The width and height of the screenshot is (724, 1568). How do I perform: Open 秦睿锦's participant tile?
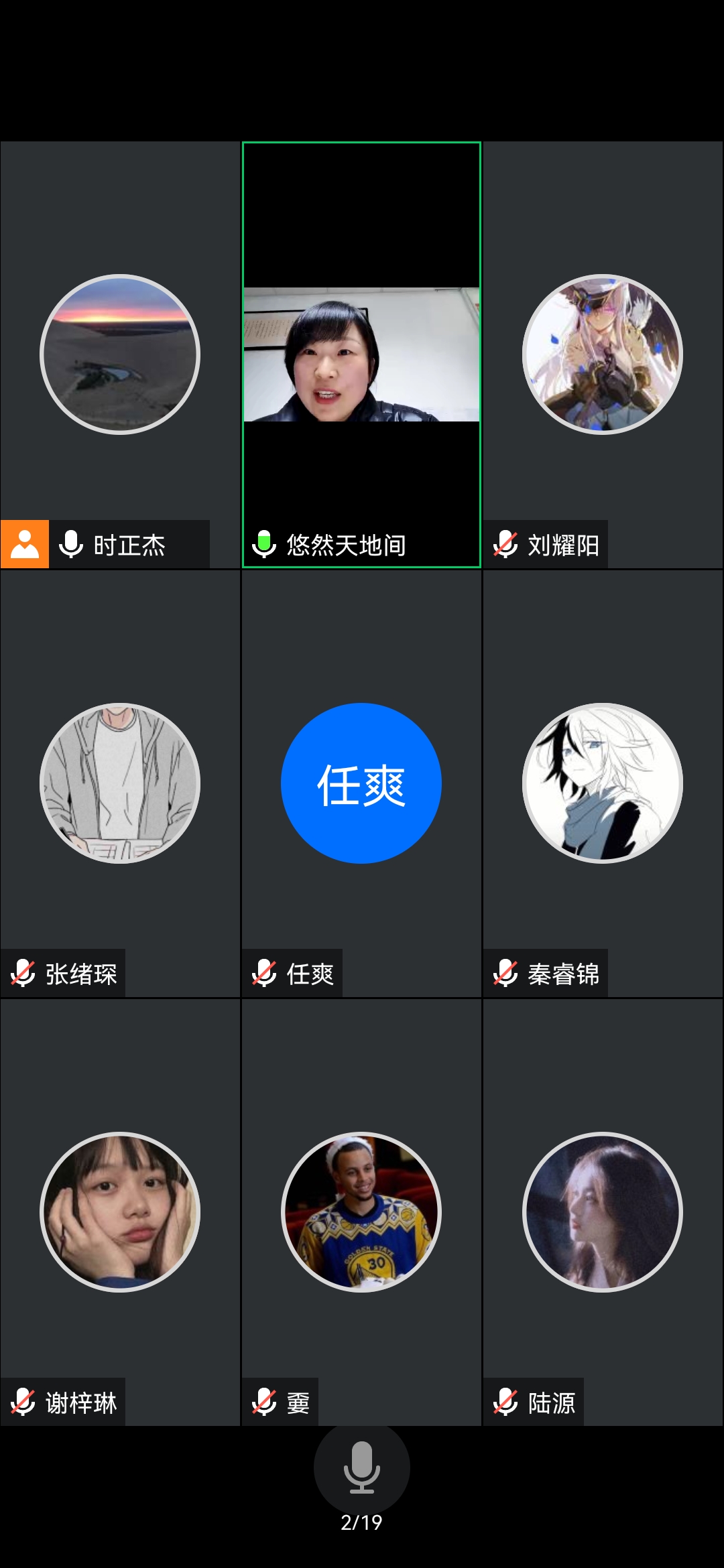pos(602,783)
